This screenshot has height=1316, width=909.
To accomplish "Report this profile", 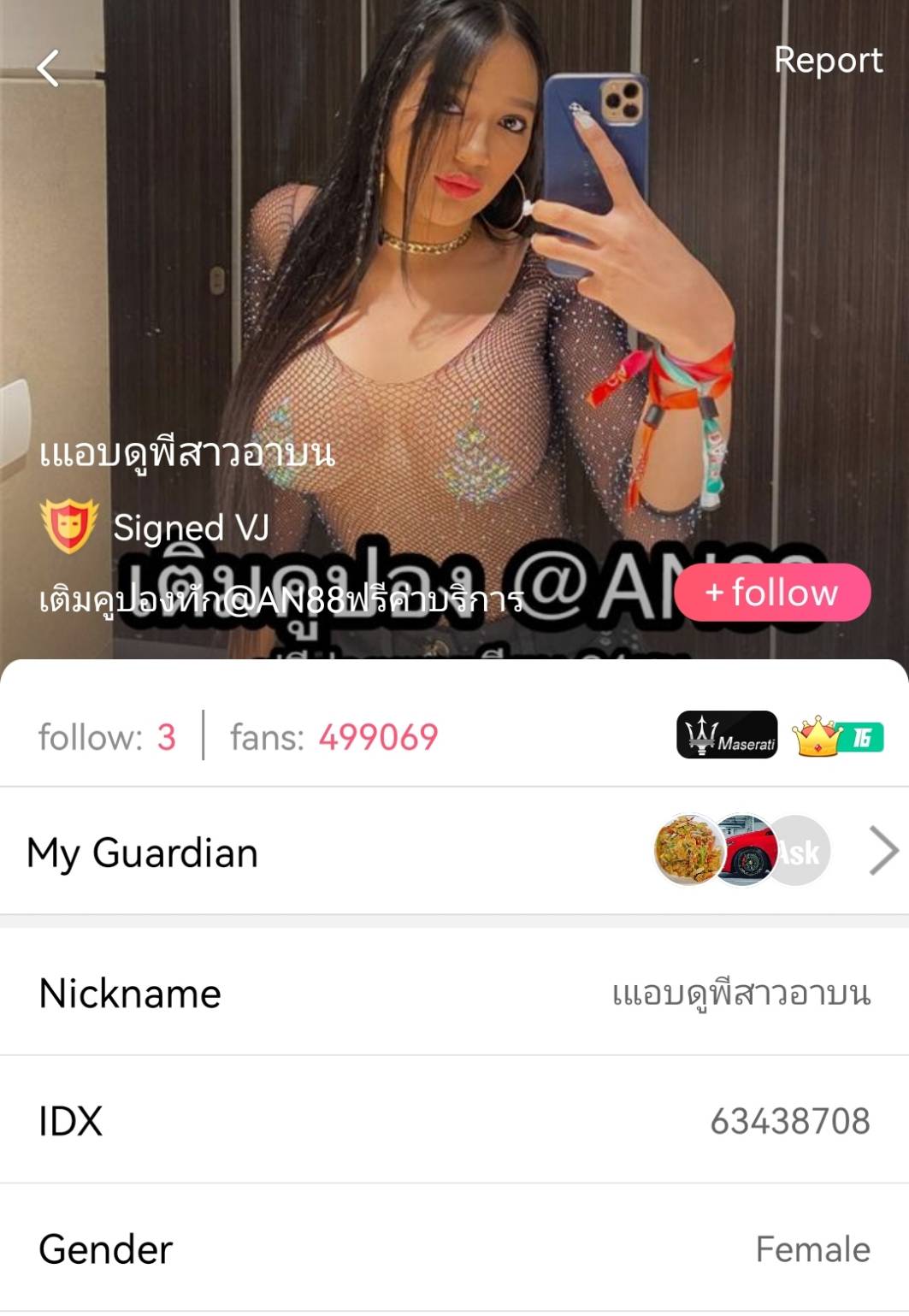I will 827,61.
